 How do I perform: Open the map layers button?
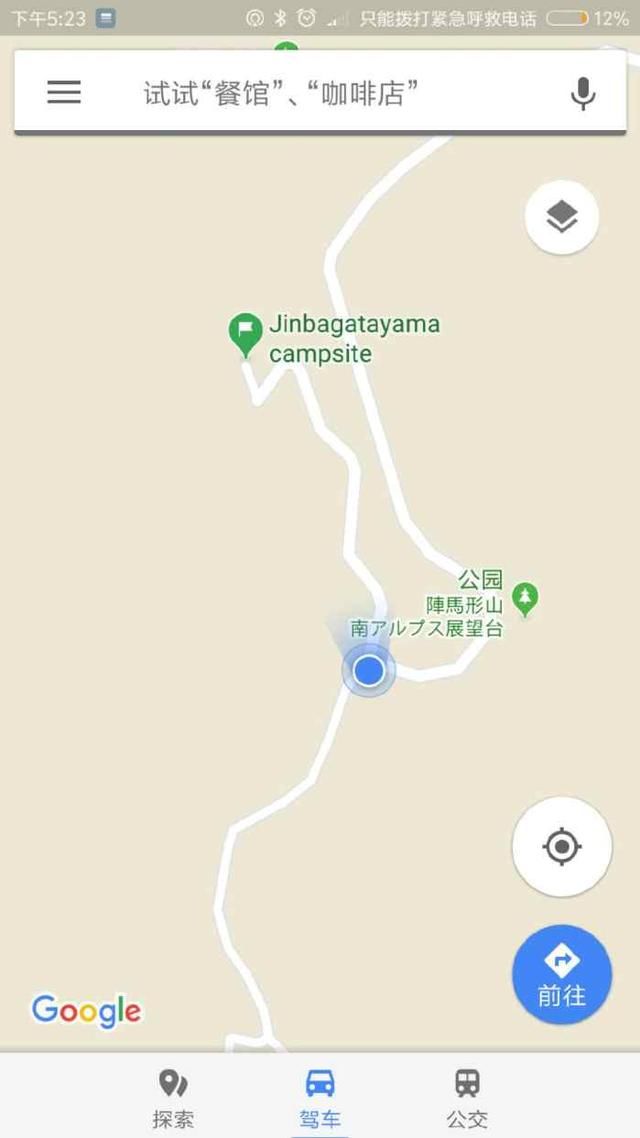[x=562, y=216]
